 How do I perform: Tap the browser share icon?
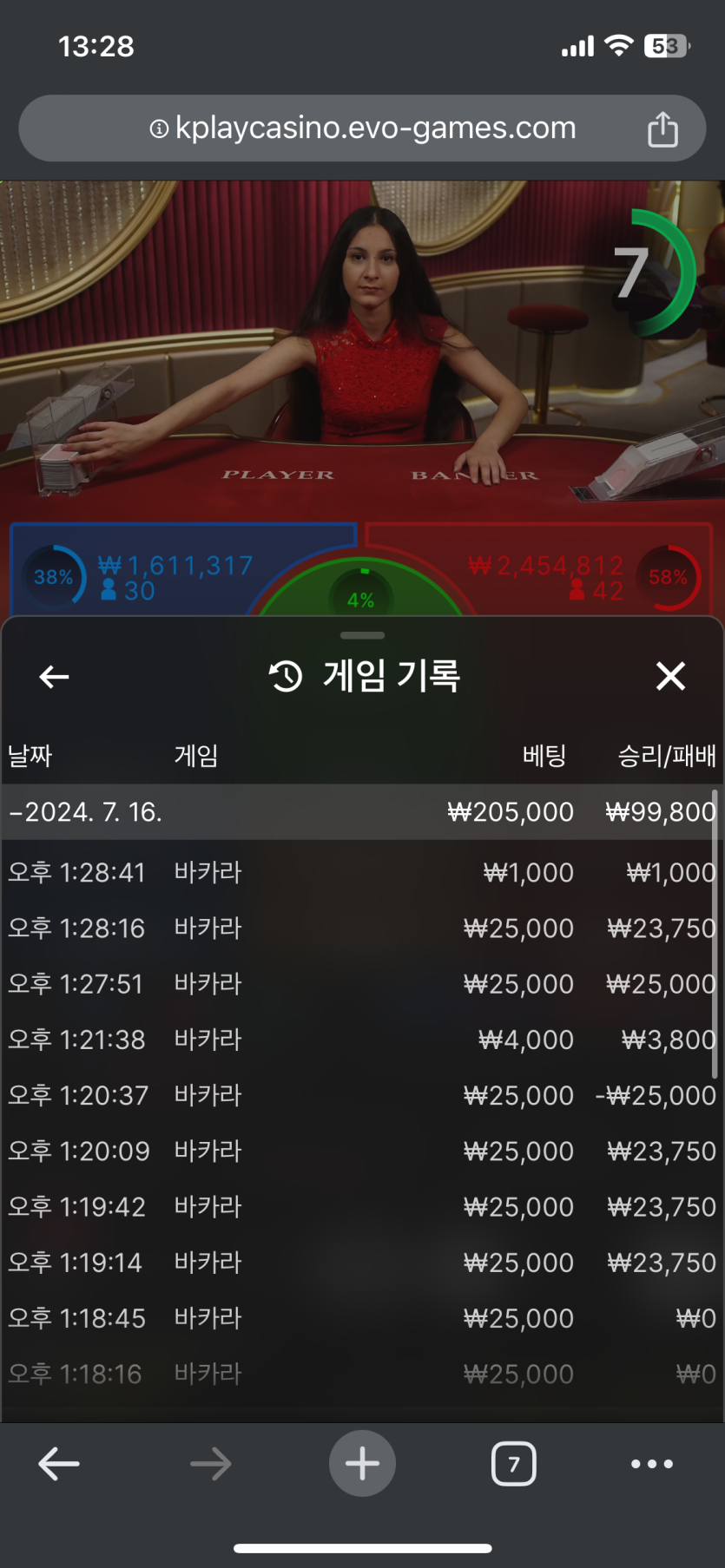pyautogui.click(x=662, y=129)
